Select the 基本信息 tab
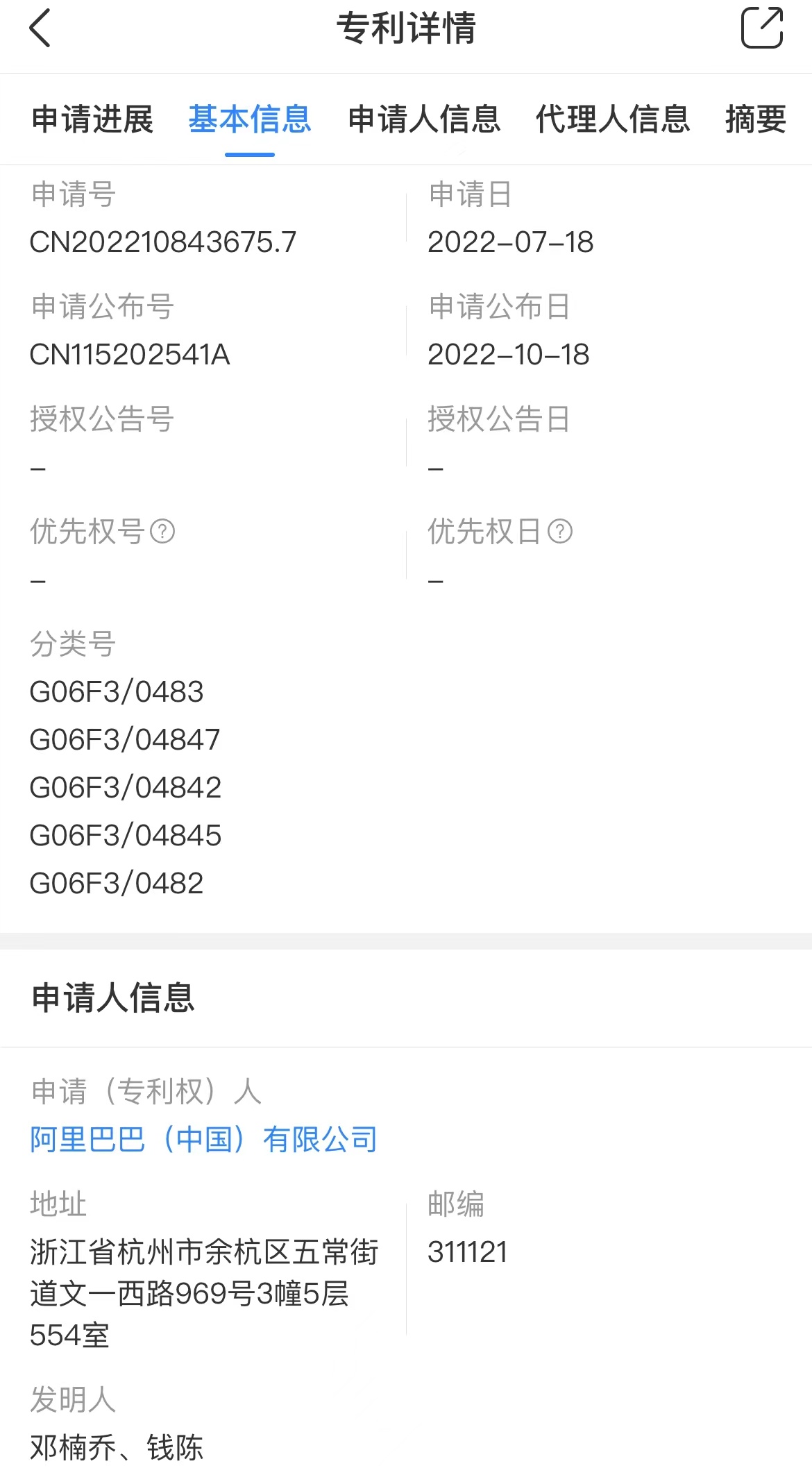The height and width of the screenshot is (1475, 812). [250, 119]
